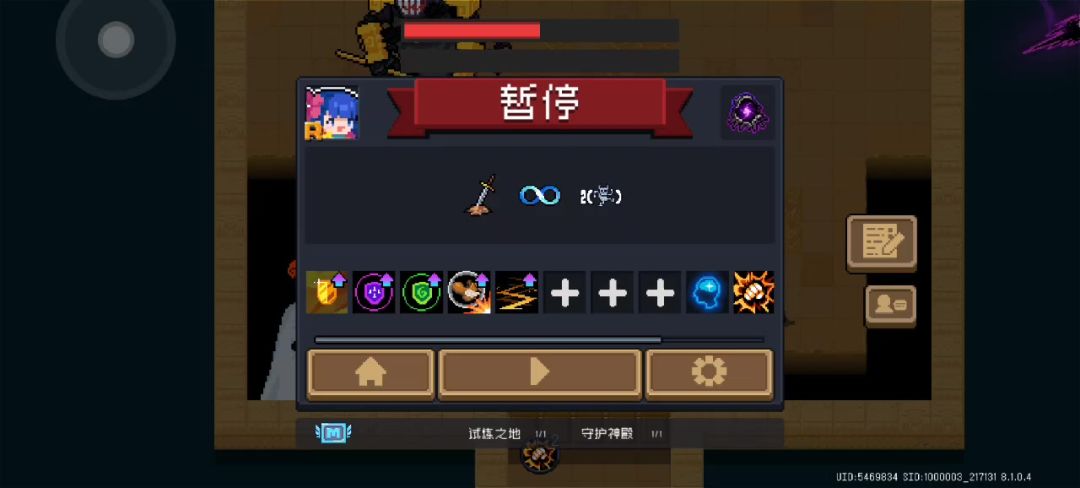The height and width of the screenshot is (488, 1080).
Task: Tap the purple hooded figure icon
Action: coord(747,111)
